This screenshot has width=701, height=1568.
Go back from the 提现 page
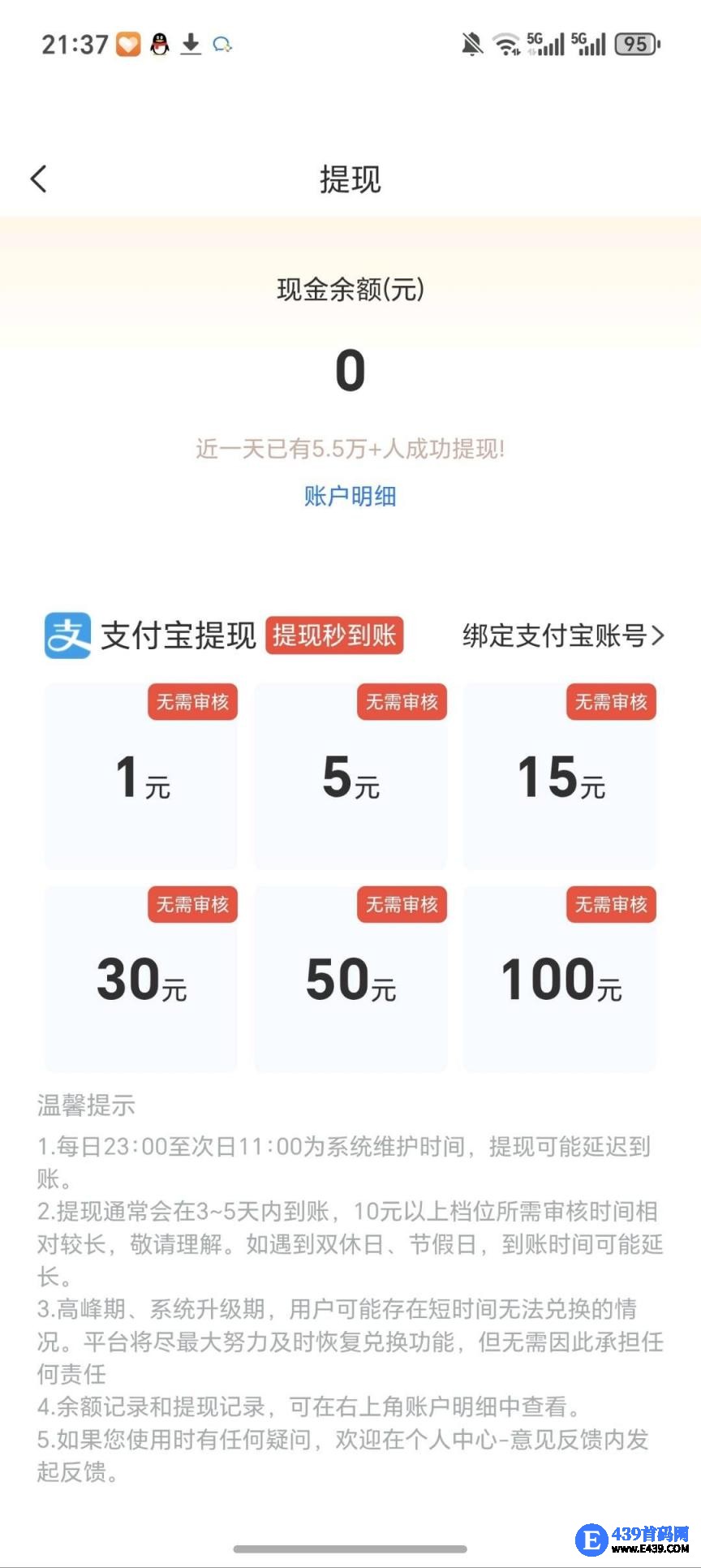tap(39, 179)
